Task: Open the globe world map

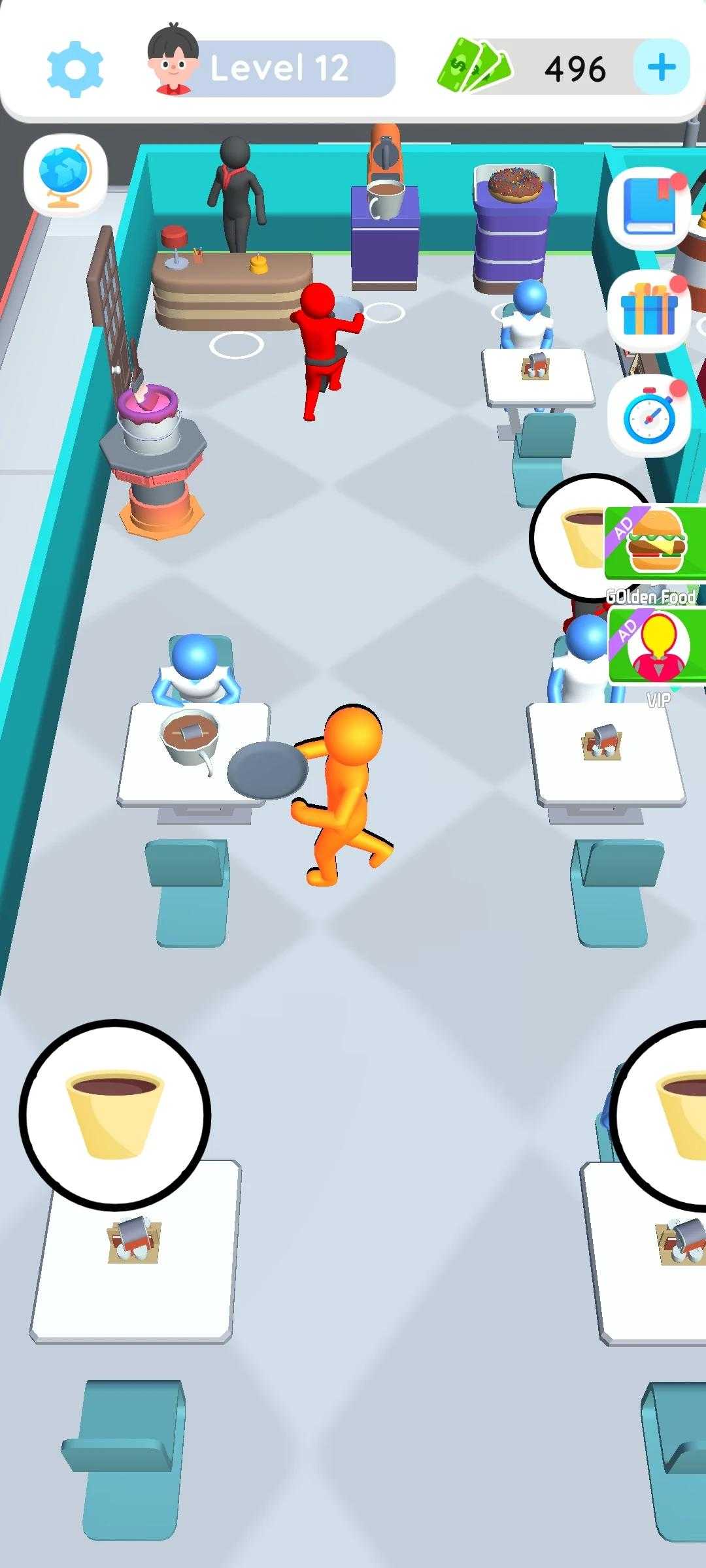Action: pyautogui.click(x=65, y=174)
